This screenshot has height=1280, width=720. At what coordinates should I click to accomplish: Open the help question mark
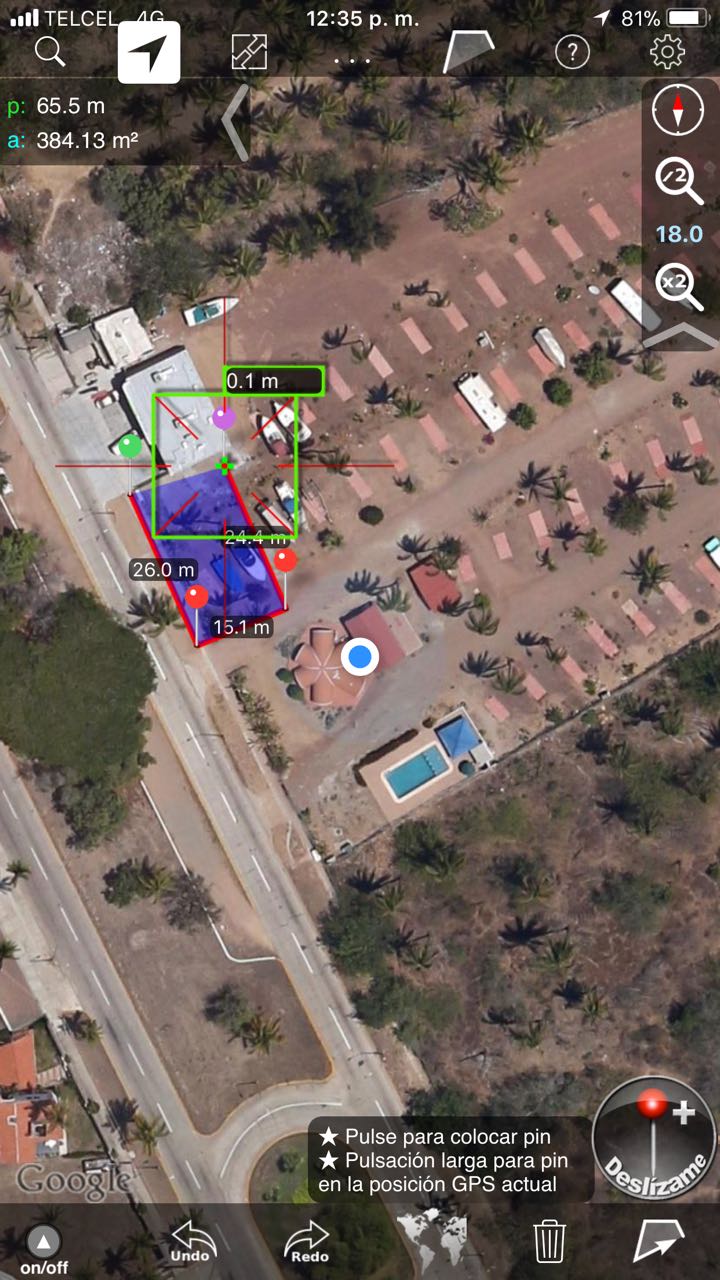[572, 52]
